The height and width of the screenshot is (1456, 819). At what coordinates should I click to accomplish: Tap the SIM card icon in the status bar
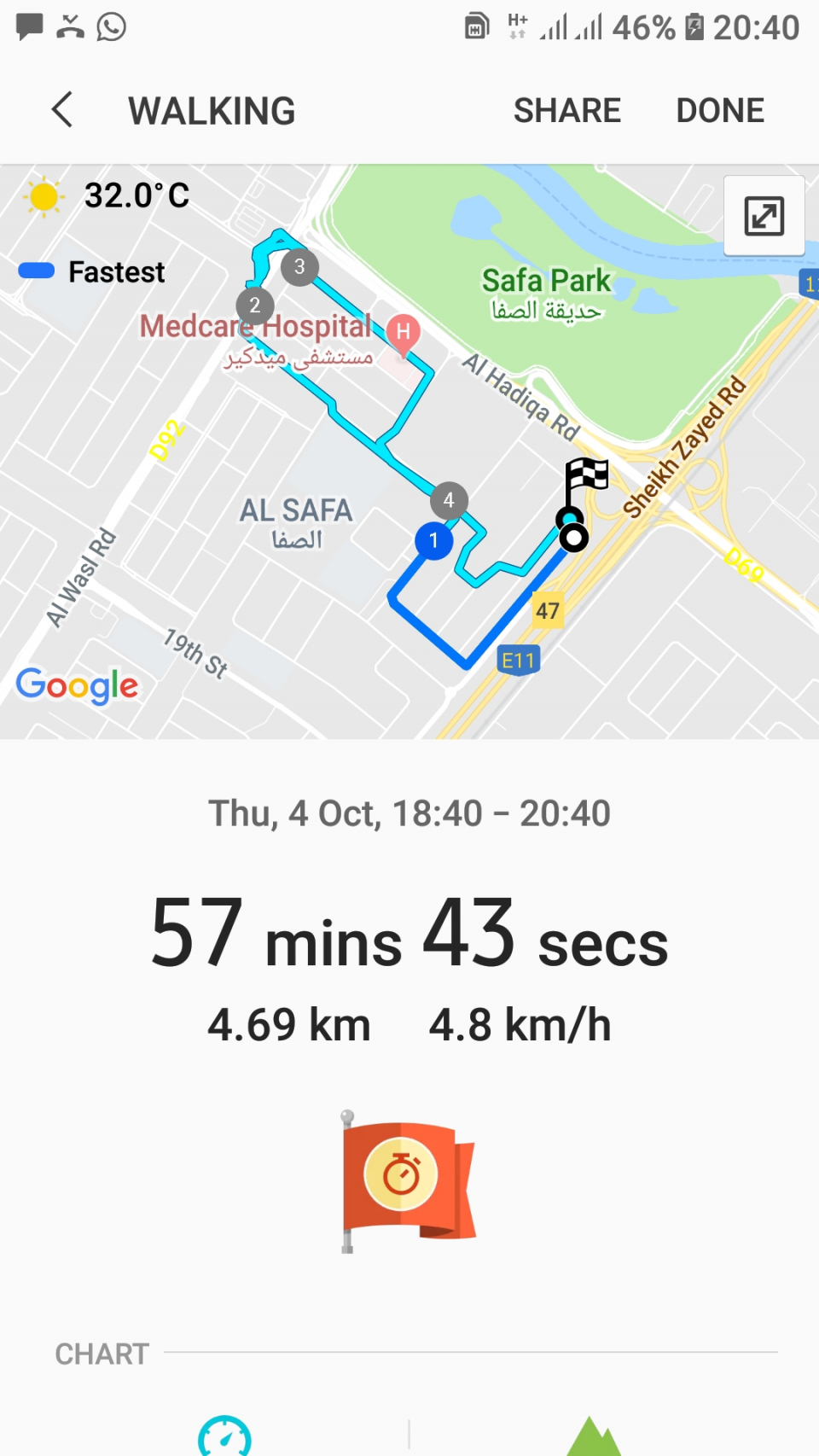pos(477,26)
